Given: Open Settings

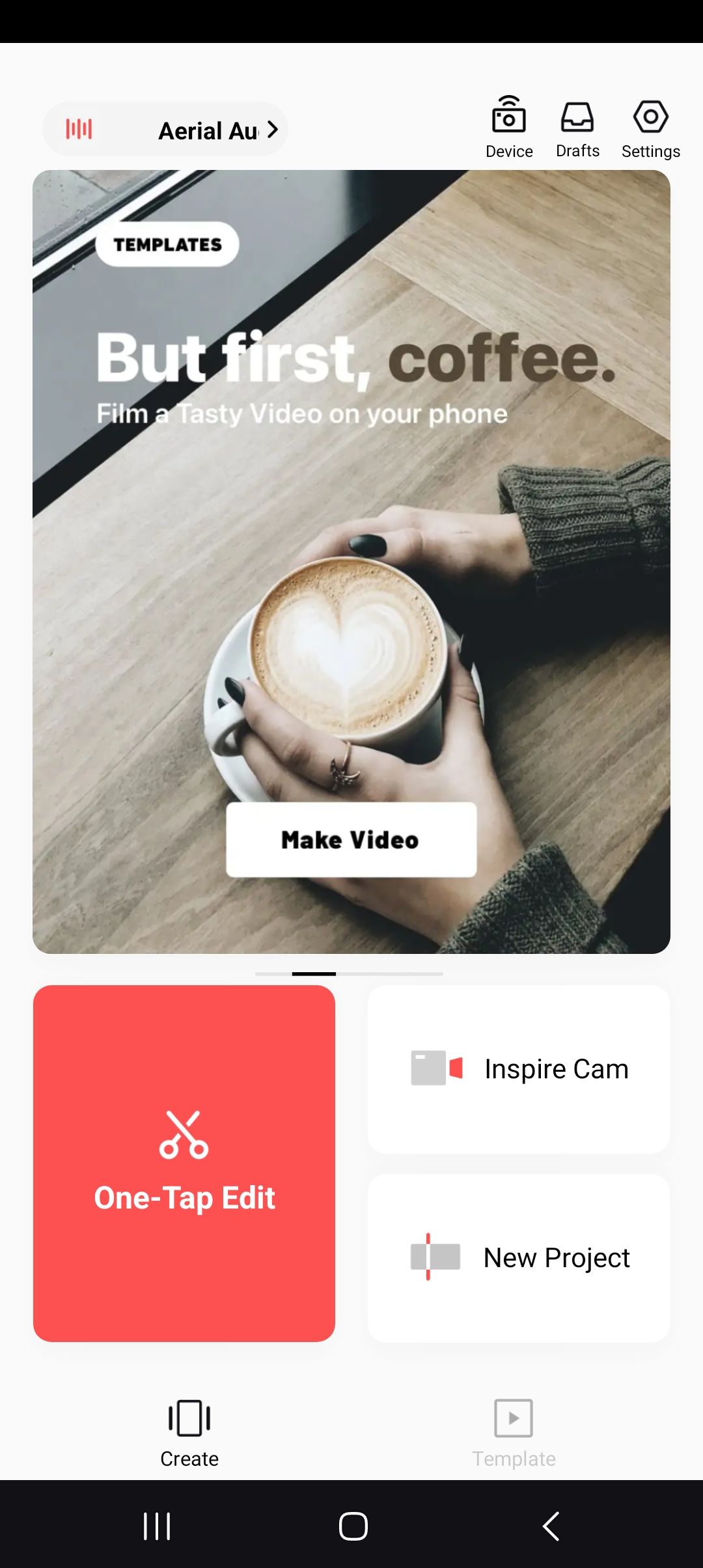Looking at the screenshot, I should click(x=650, y=129).
